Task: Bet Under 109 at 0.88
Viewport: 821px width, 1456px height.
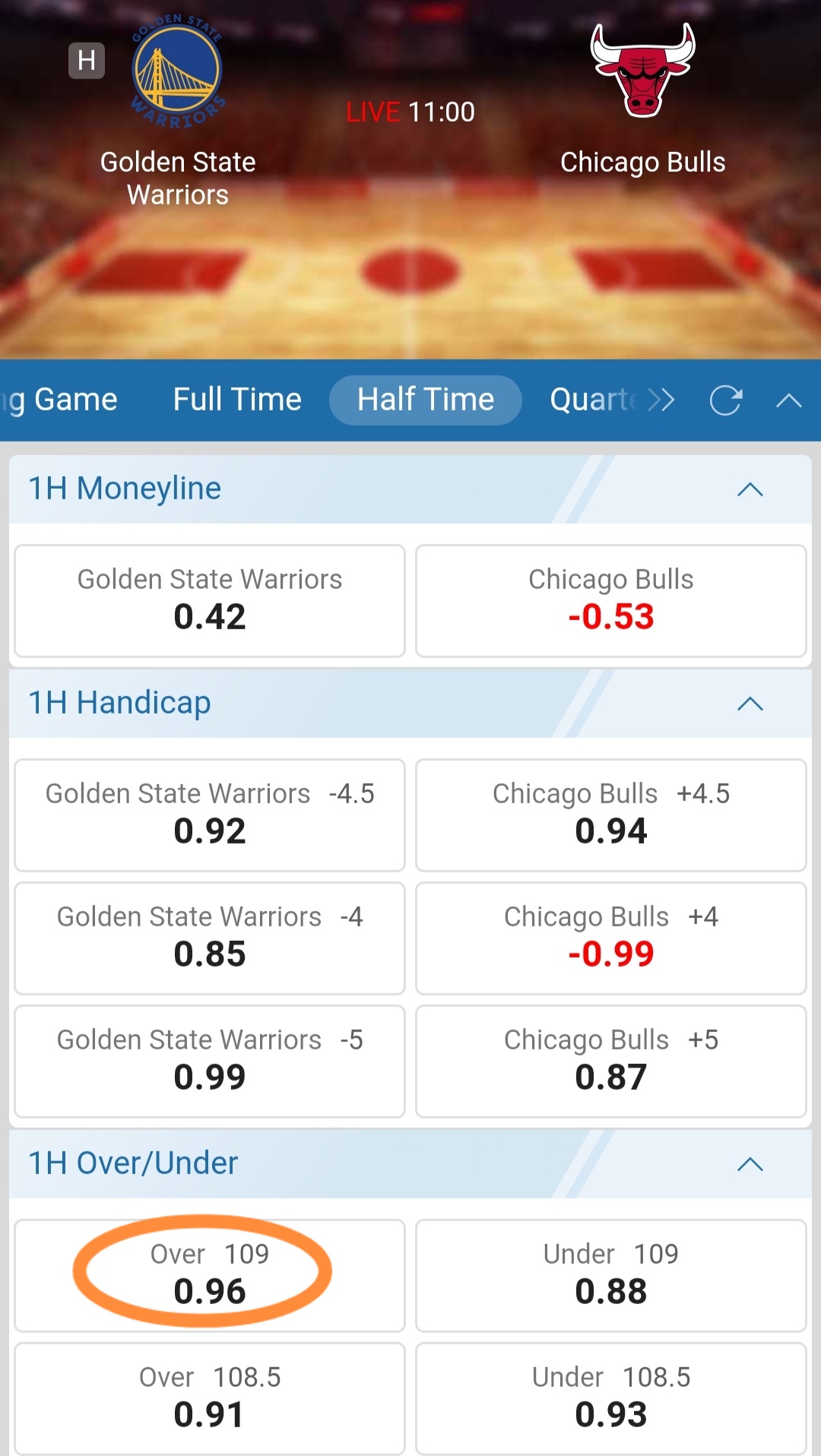Action: (610, 1275)
